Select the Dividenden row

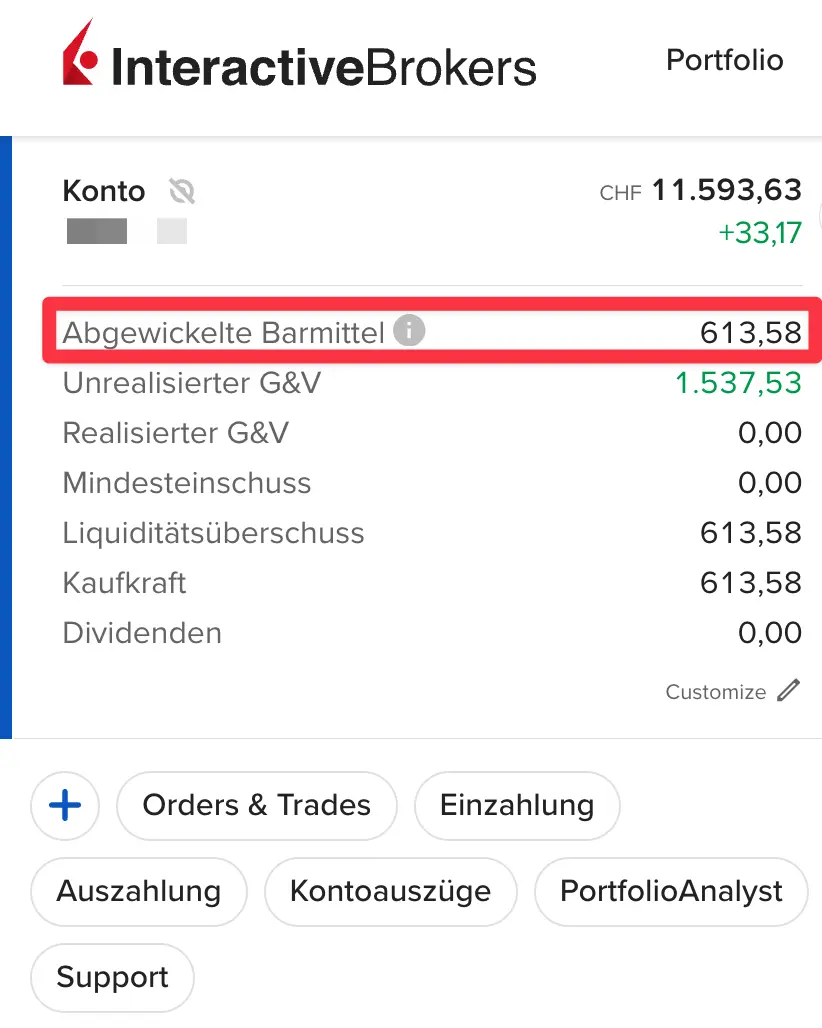pos(141,632)
